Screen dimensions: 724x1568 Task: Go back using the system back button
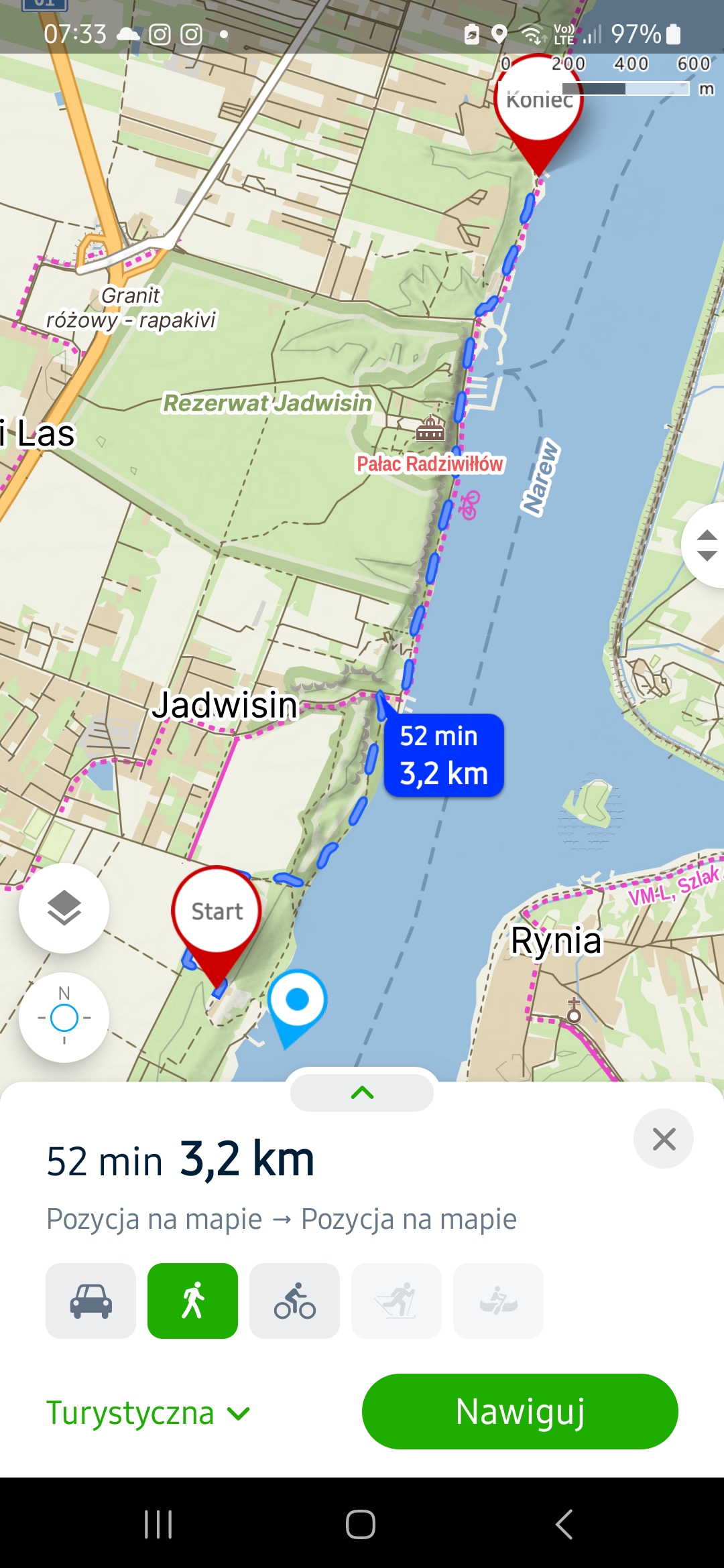click(x=564, y=1524)
